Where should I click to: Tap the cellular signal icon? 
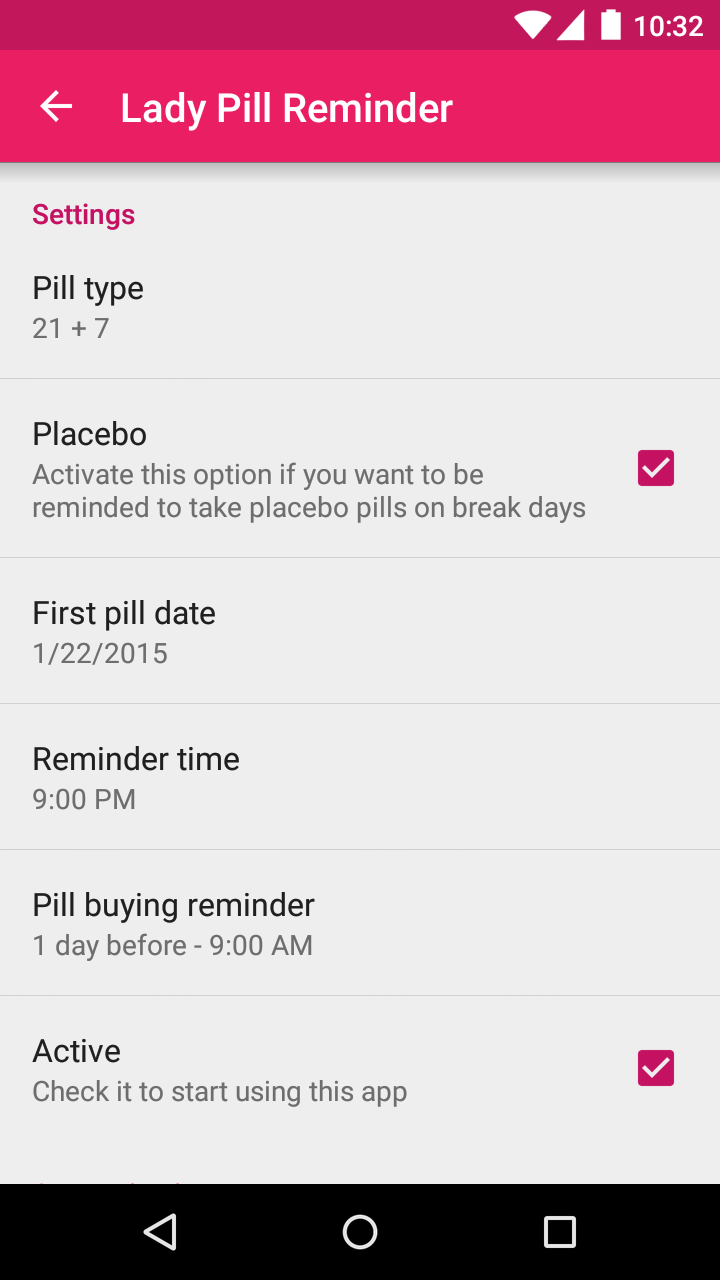tap(570, 25)
